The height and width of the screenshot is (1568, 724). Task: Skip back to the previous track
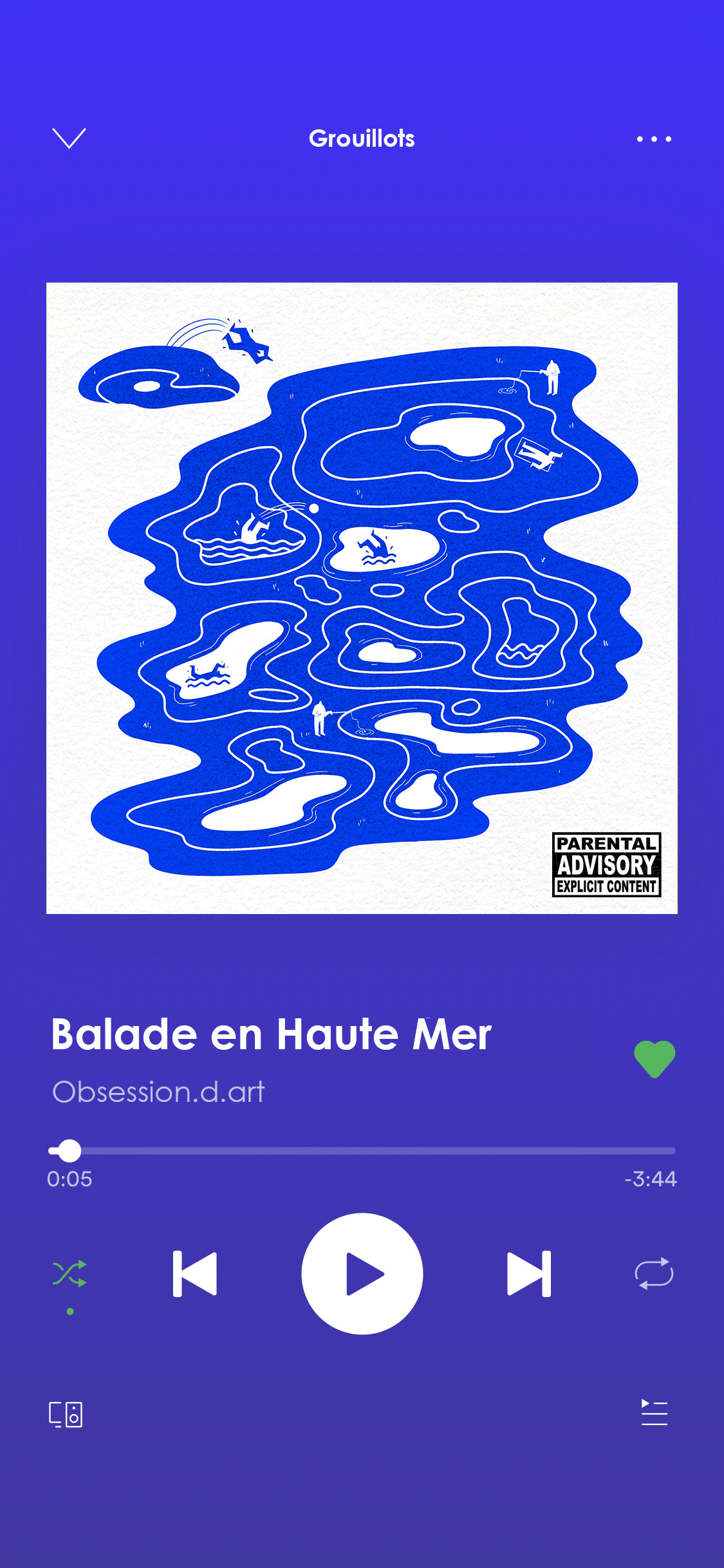click(x=195, y=1274)
